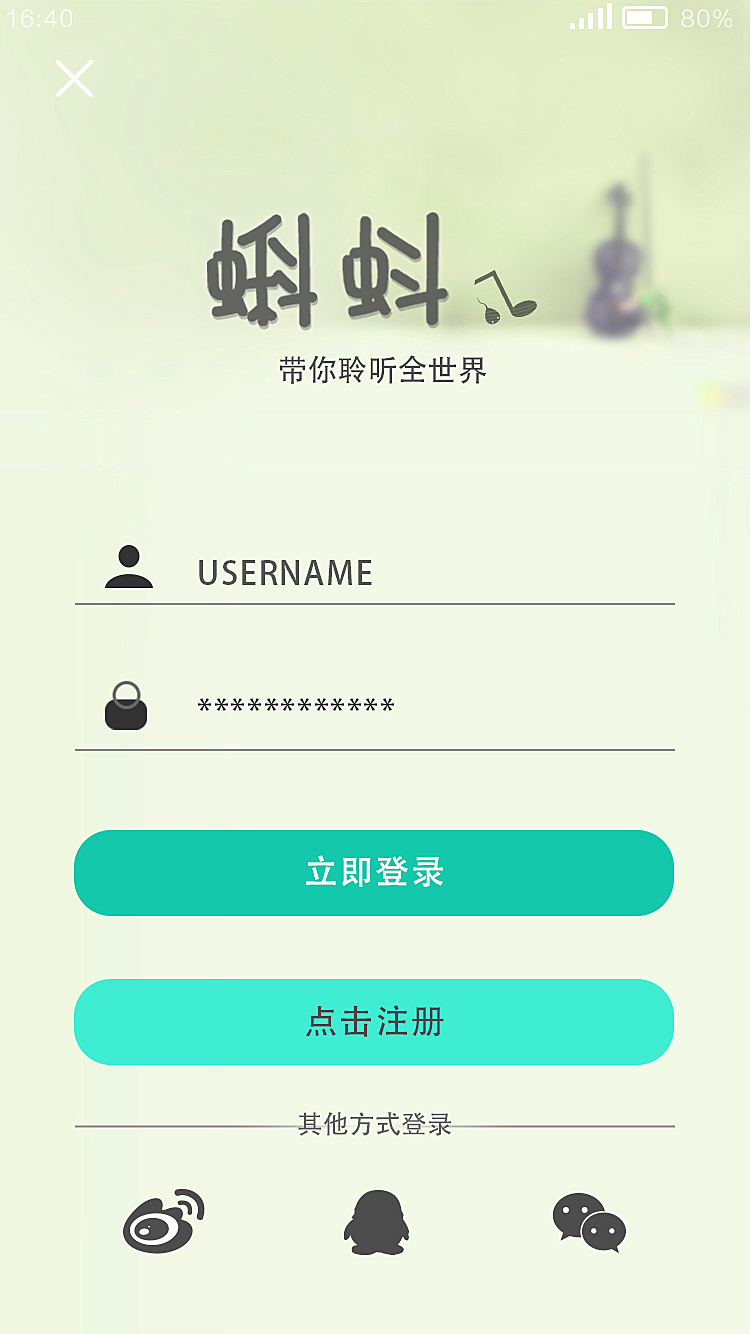The height and width of the screenshot is (1334, 750).
Task: Tap the 立即登录 login button
Action: point(374,873)
